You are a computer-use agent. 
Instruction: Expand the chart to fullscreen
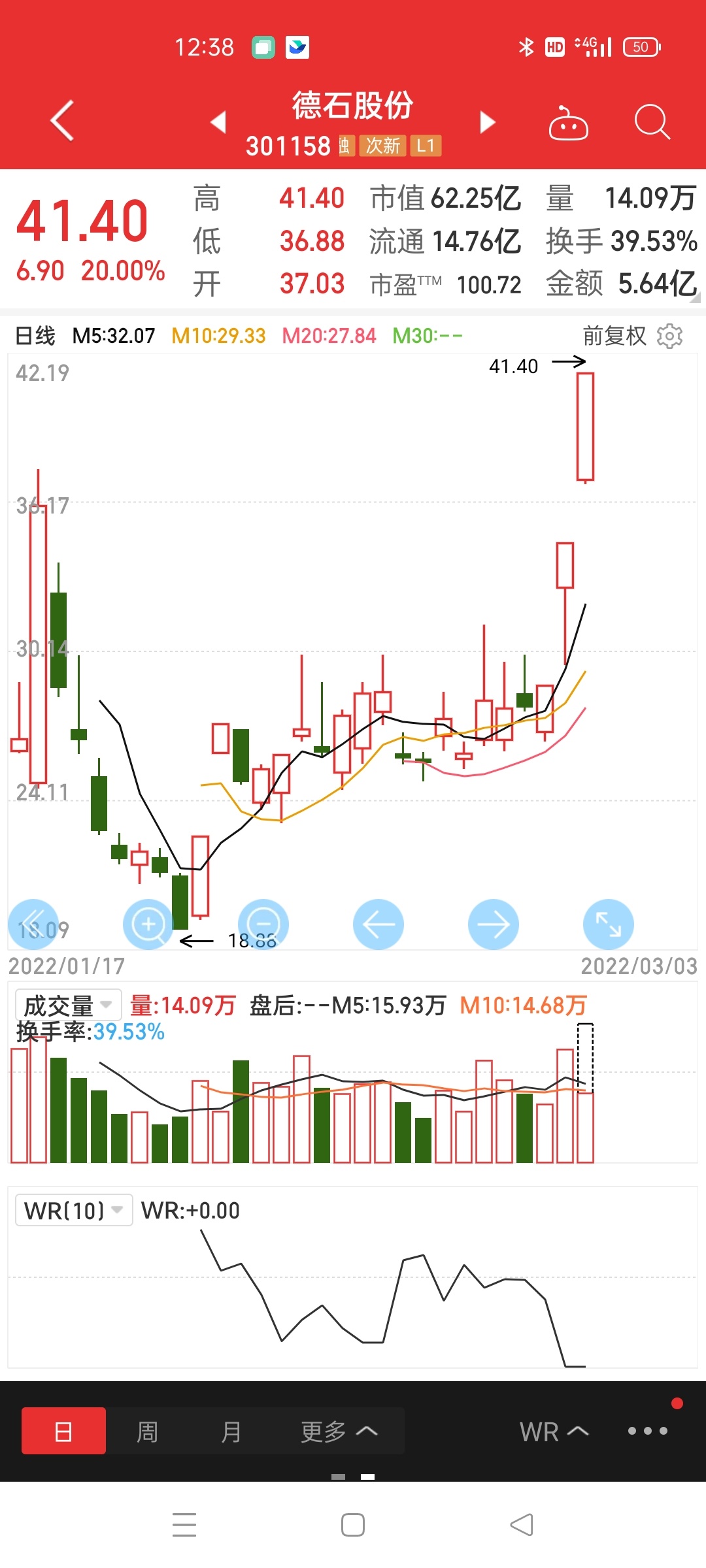pyautogui.click(x=609, y=924)
